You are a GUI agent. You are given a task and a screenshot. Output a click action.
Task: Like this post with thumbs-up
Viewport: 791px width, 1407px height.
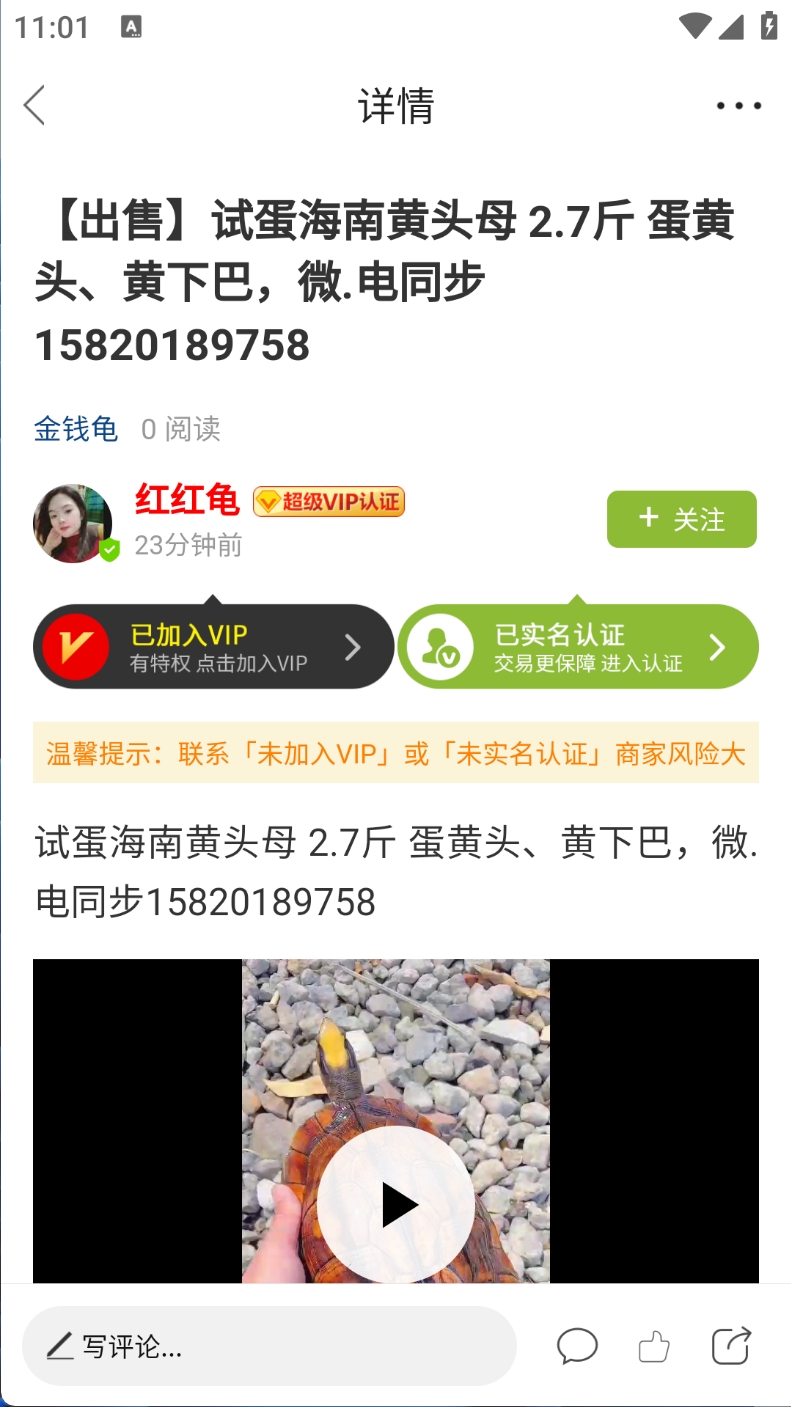[x=654, y=1346]
